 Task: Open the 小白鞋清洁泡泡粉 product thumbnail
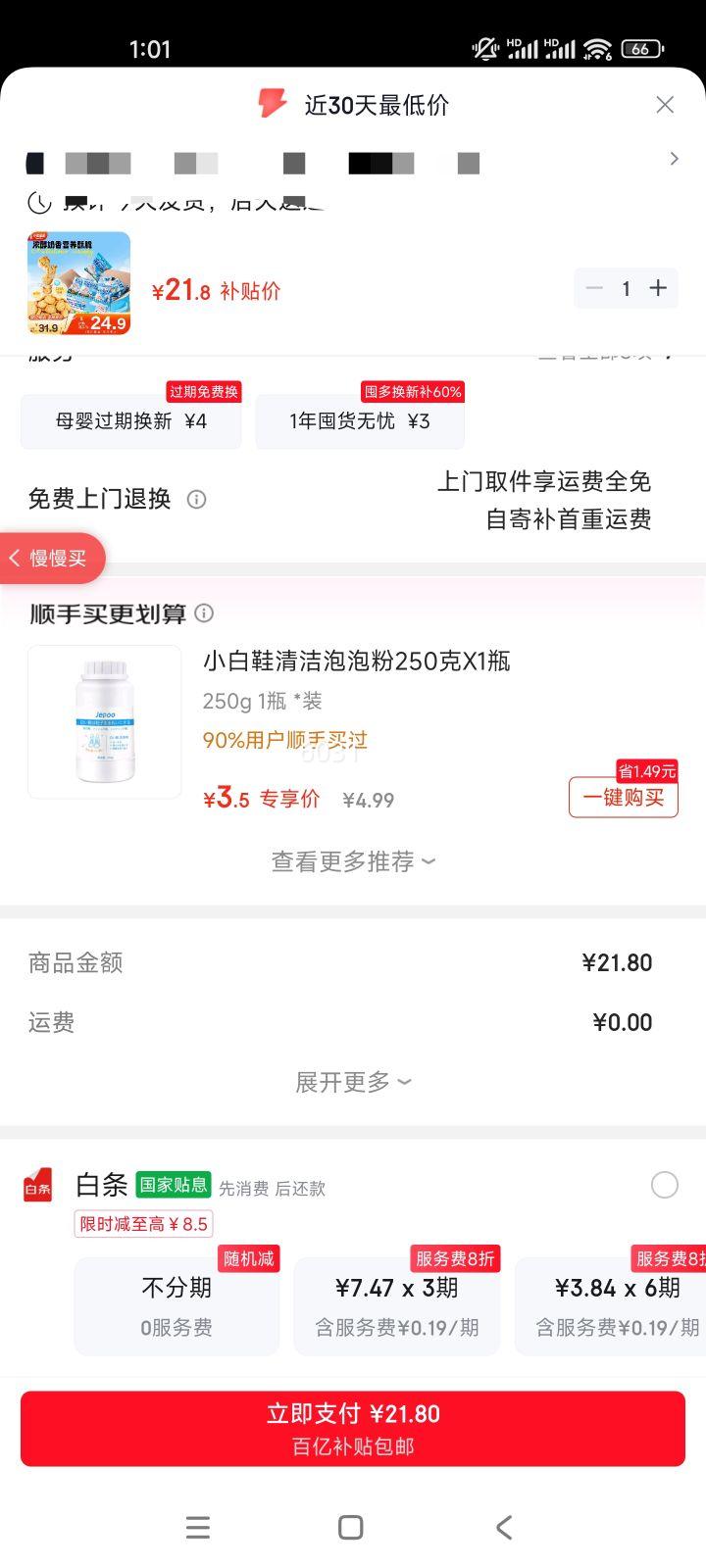104,721
